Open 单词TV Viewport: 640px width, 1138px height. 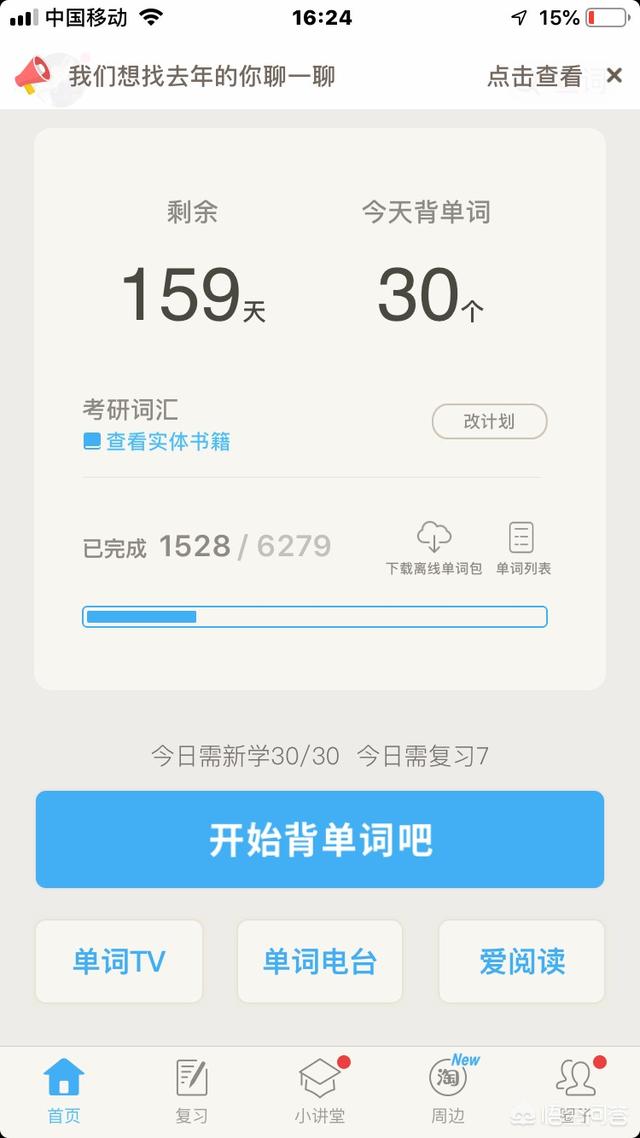119,962
